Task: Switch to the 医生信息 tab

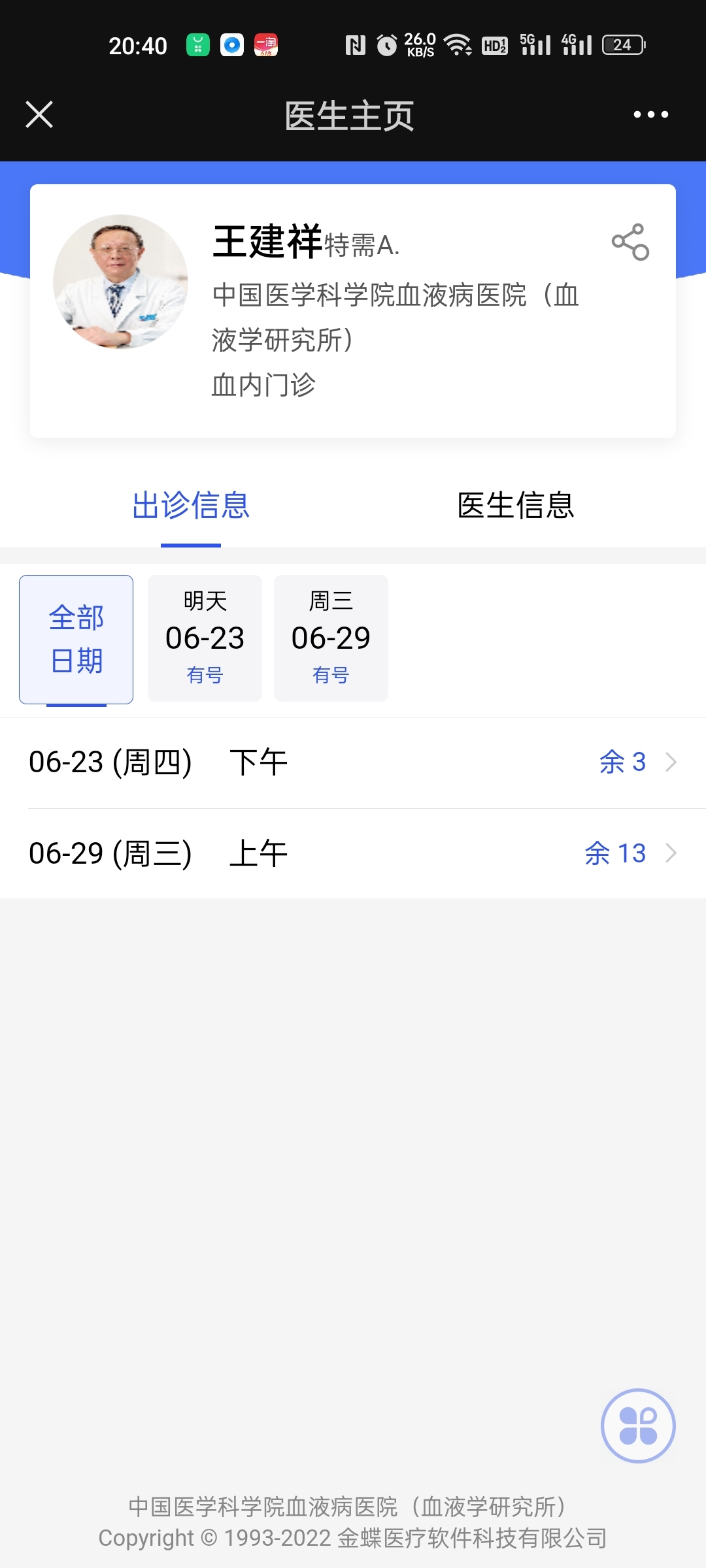Action: click(516, 506)
